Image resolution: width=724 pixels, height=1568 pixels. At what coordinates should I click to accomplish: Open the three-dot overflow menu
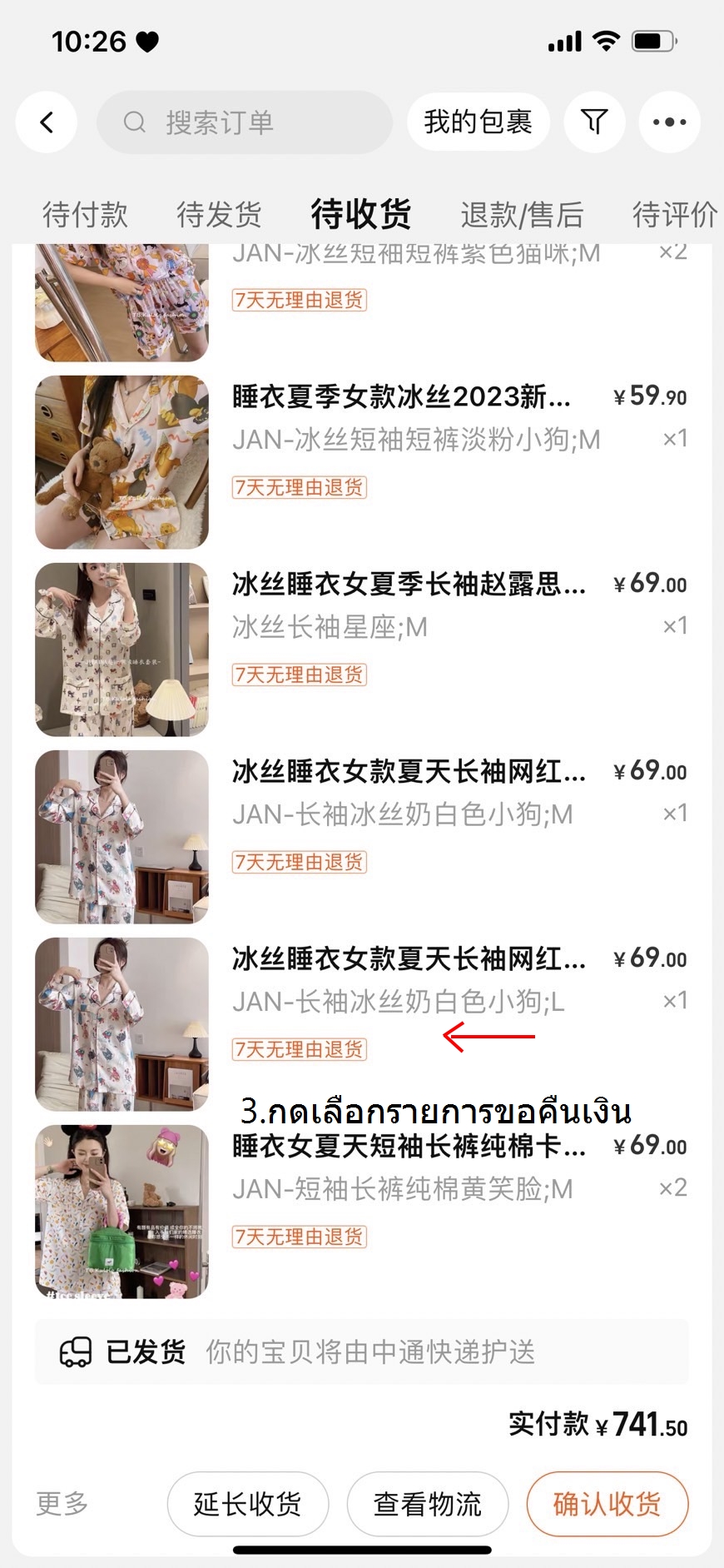[669, 122]
